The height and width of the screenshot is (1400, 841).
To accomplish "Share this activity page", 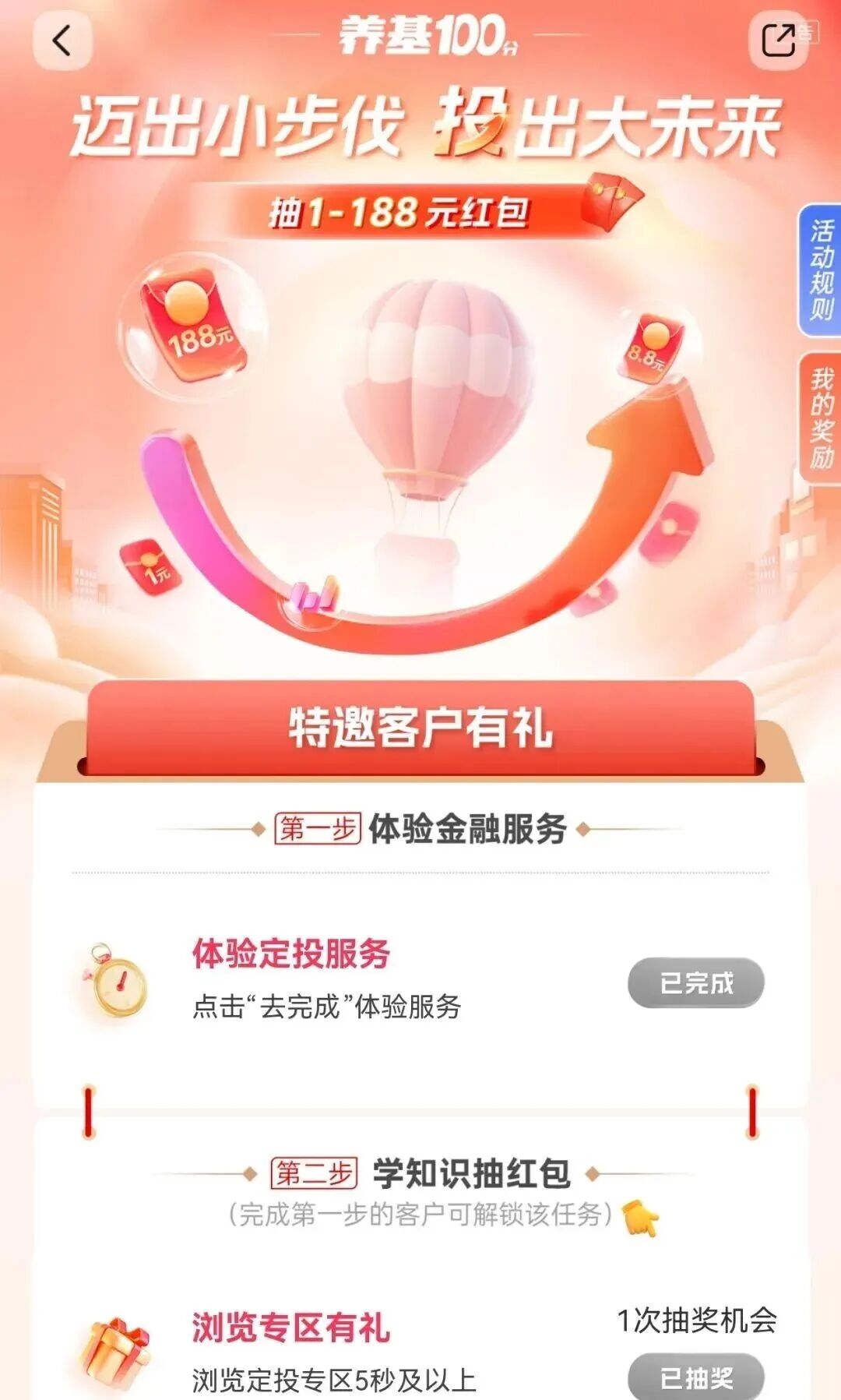I will pyautogui.click(x=777, y=41).
